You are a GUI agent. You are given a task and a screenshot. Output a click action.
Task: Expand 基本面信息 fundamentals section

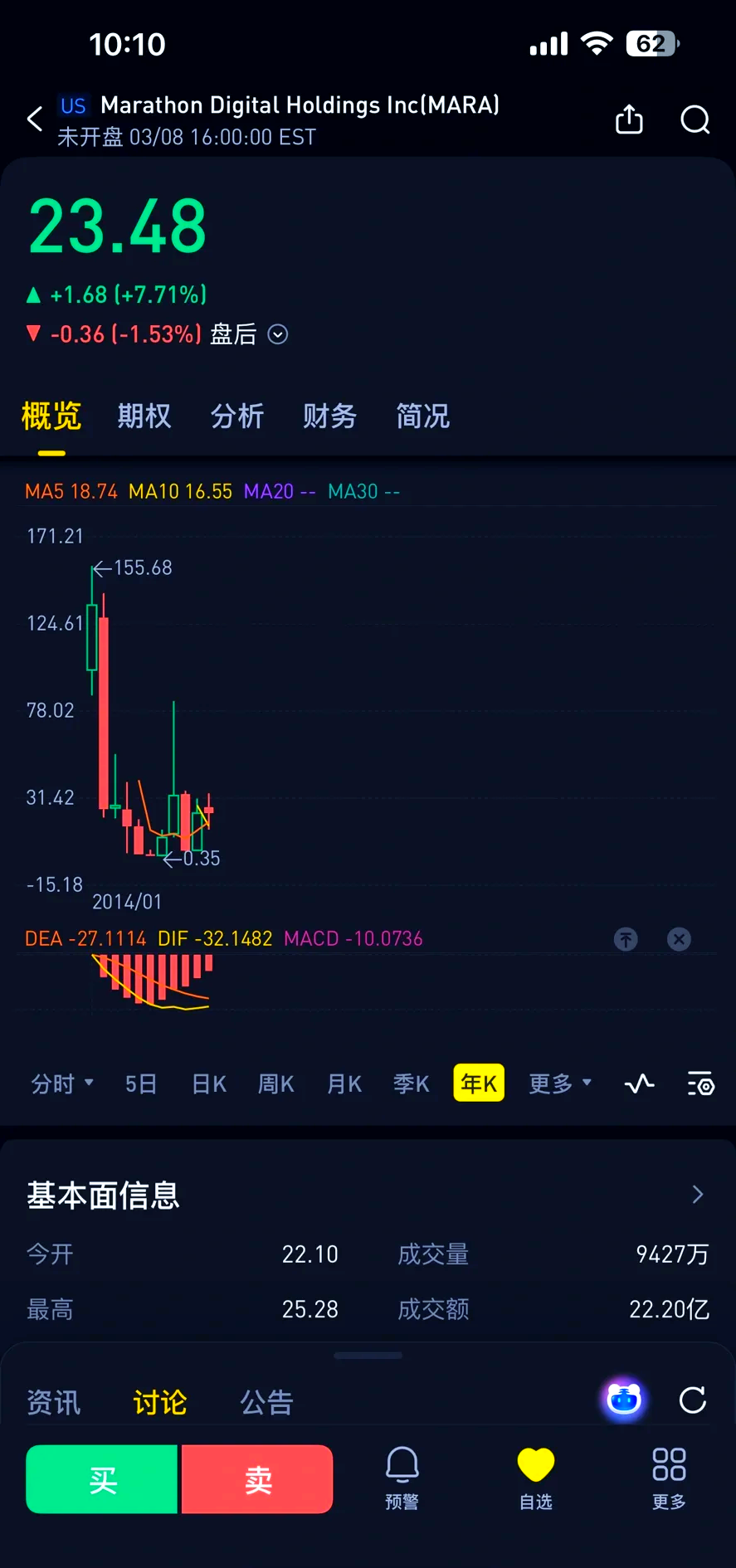(x=696, y=1195)
